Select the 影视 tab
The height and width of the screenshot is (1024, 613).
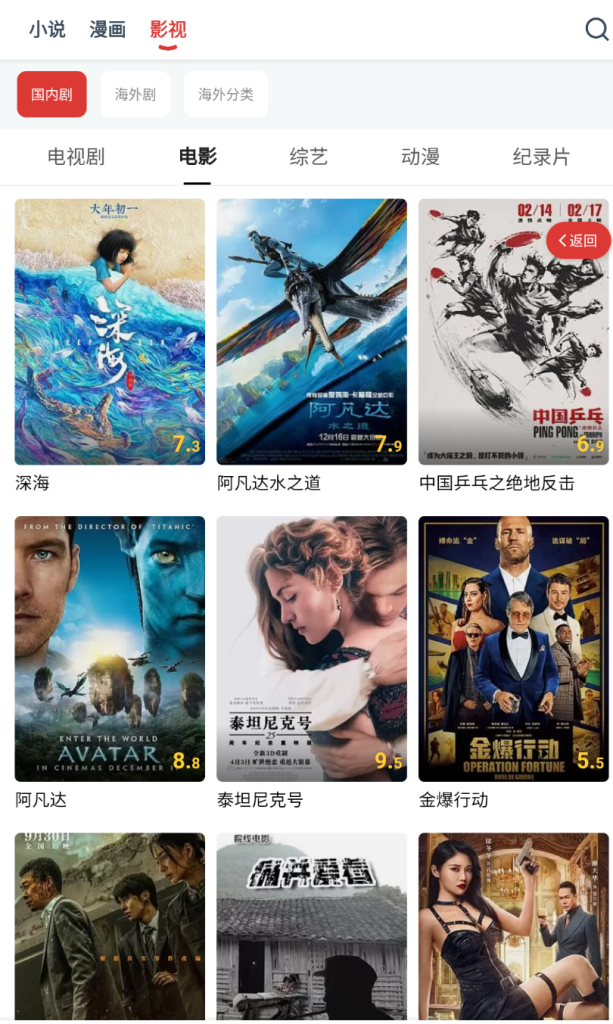click(168, 30)
